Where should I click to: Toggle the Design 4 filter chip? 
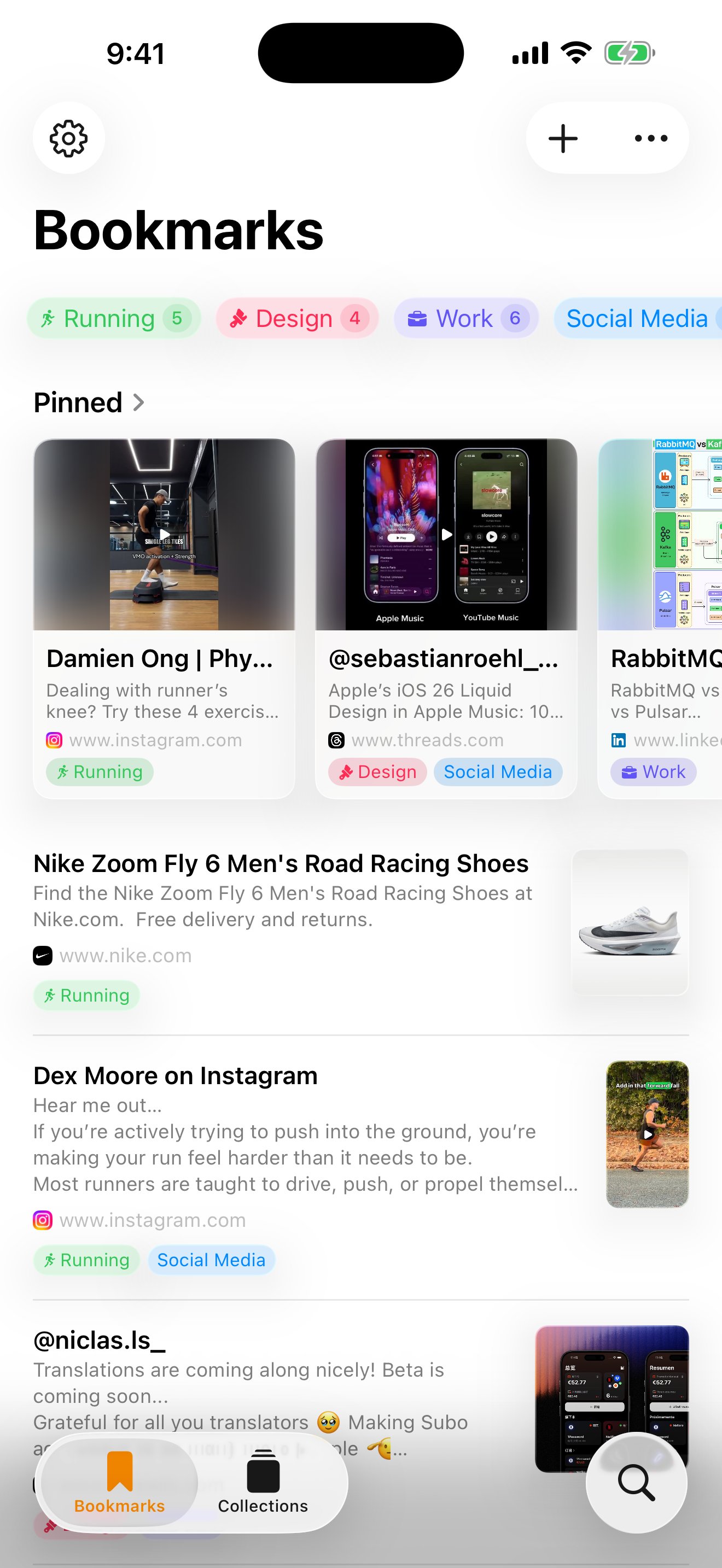297,318
